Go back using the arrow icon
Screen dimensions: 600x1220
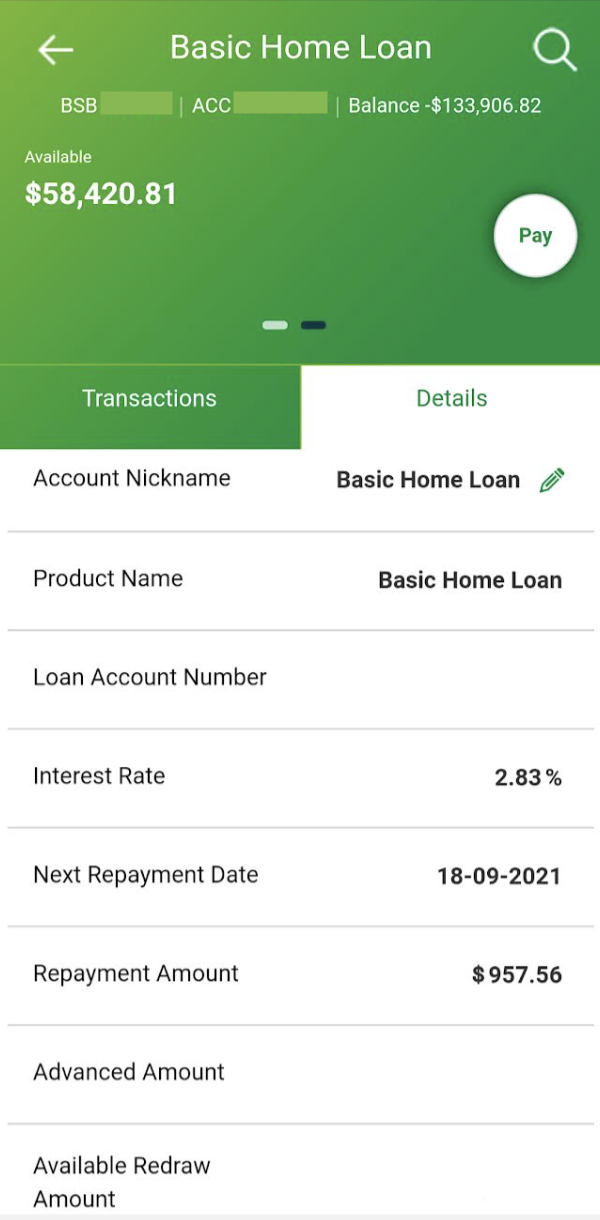56,50
